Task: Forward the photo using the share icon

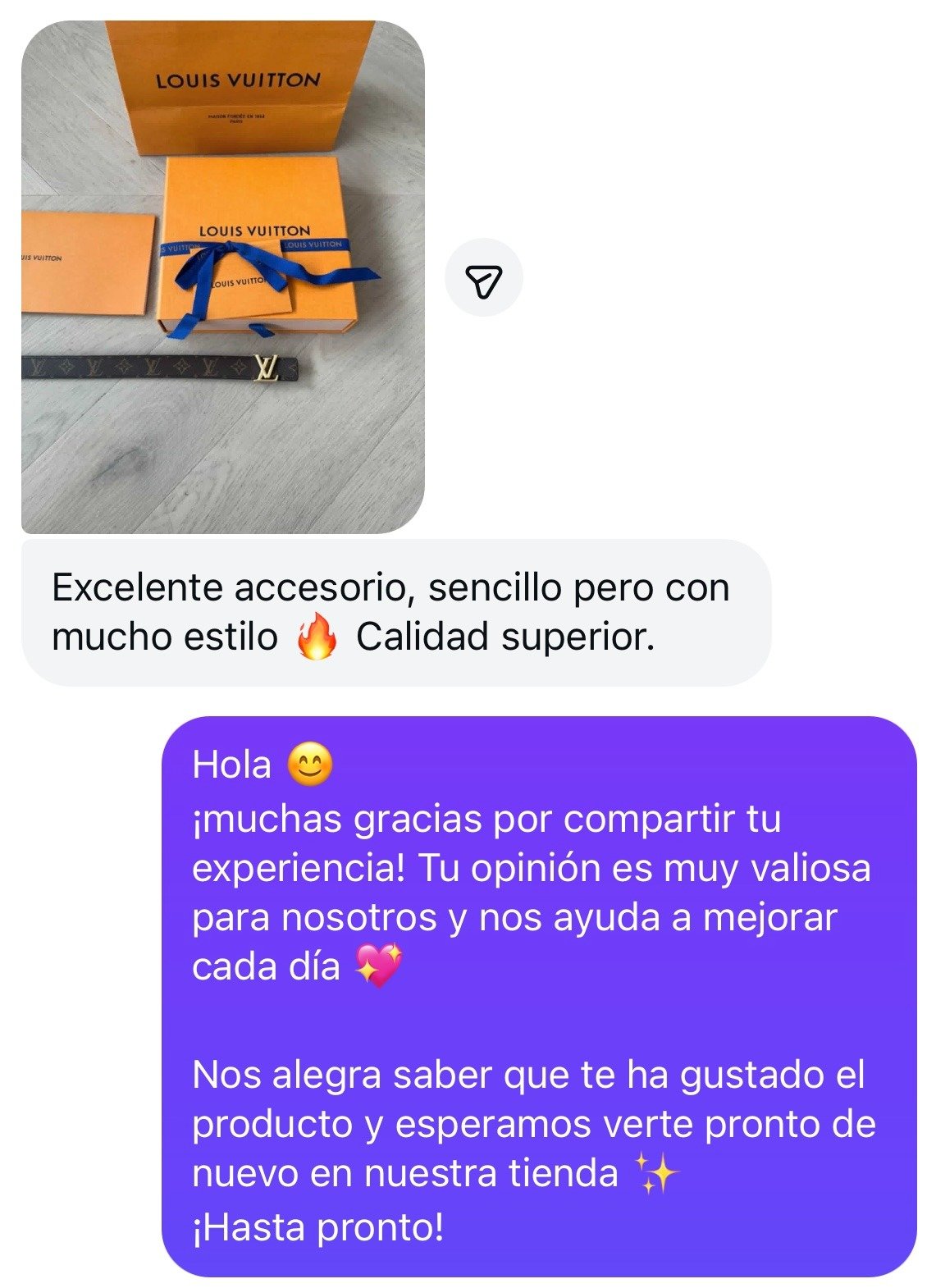Action: (483, 278)
